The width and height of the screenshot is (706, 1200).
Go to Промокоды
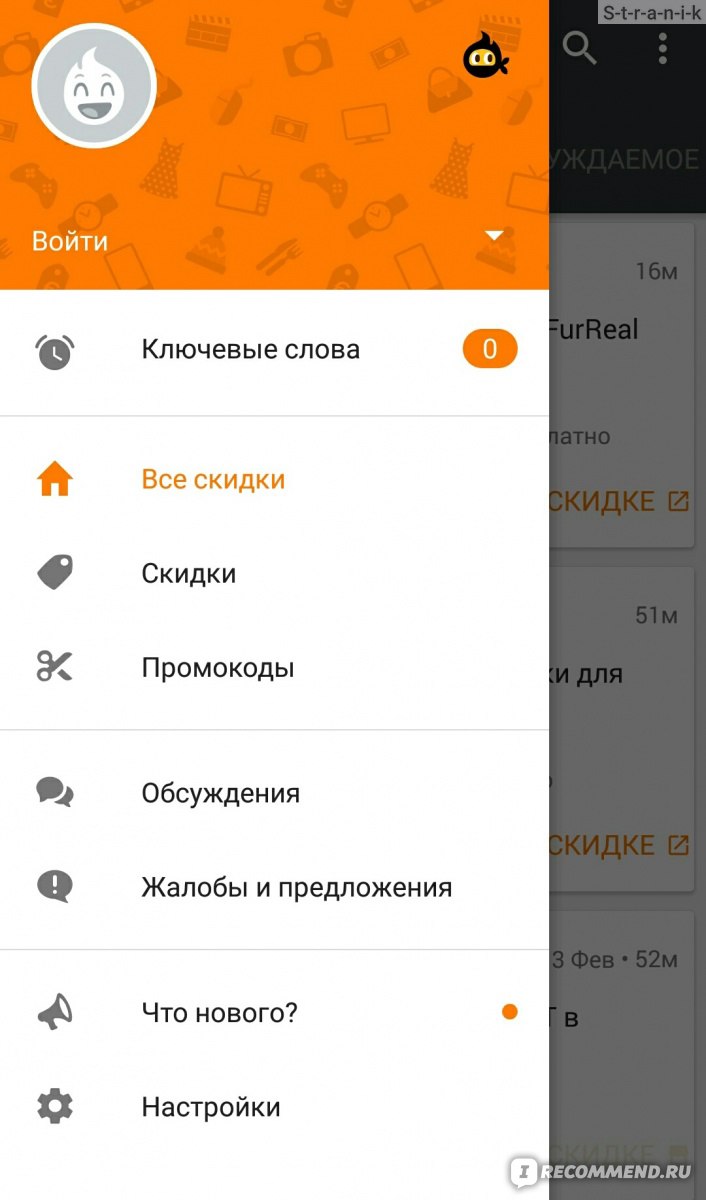click(x=274, y=668)
